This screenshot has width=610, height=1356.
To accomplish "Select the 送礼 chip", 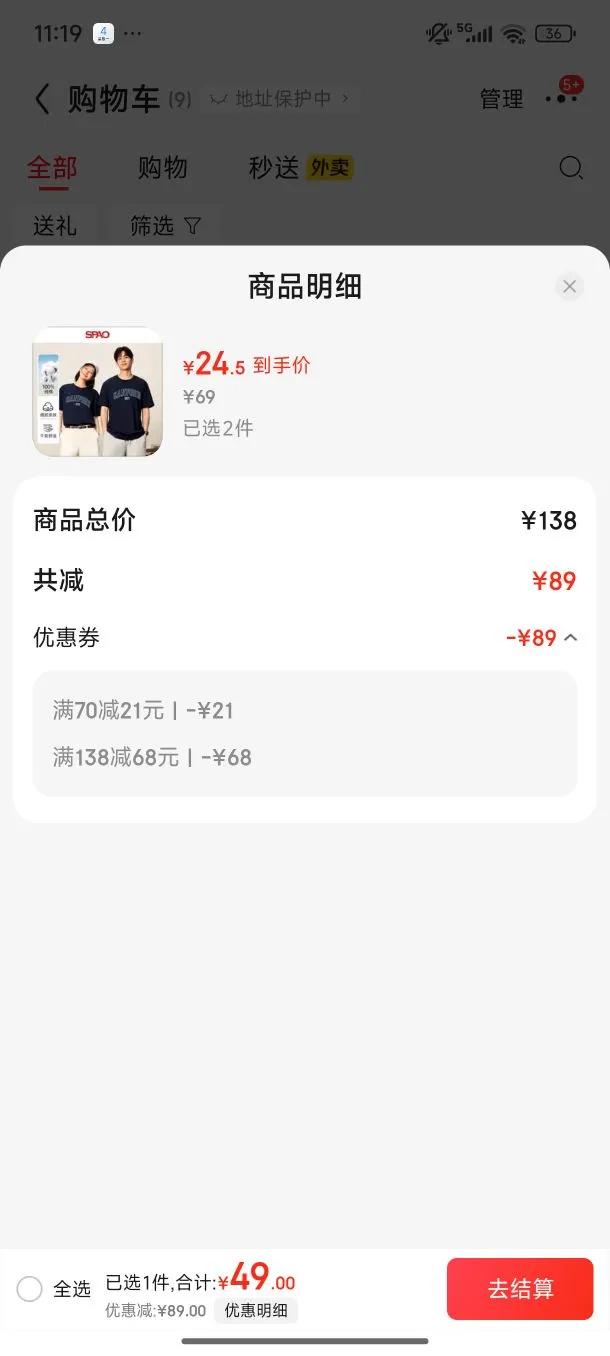I will pyautogui.click(x=55, y=226).
